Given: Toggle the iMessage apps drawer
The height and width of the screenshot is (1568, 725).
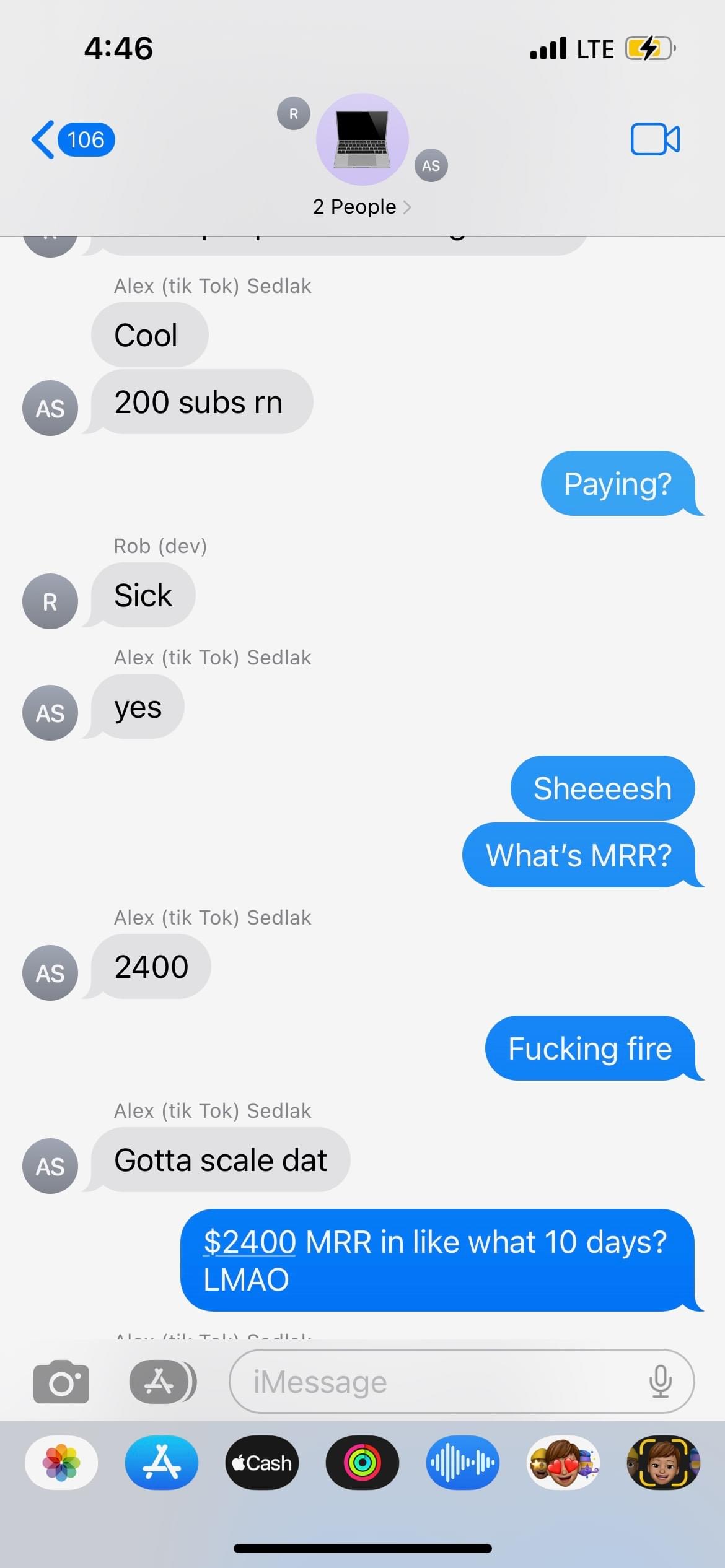Looking at the screenshot, I should [161, 1382].
